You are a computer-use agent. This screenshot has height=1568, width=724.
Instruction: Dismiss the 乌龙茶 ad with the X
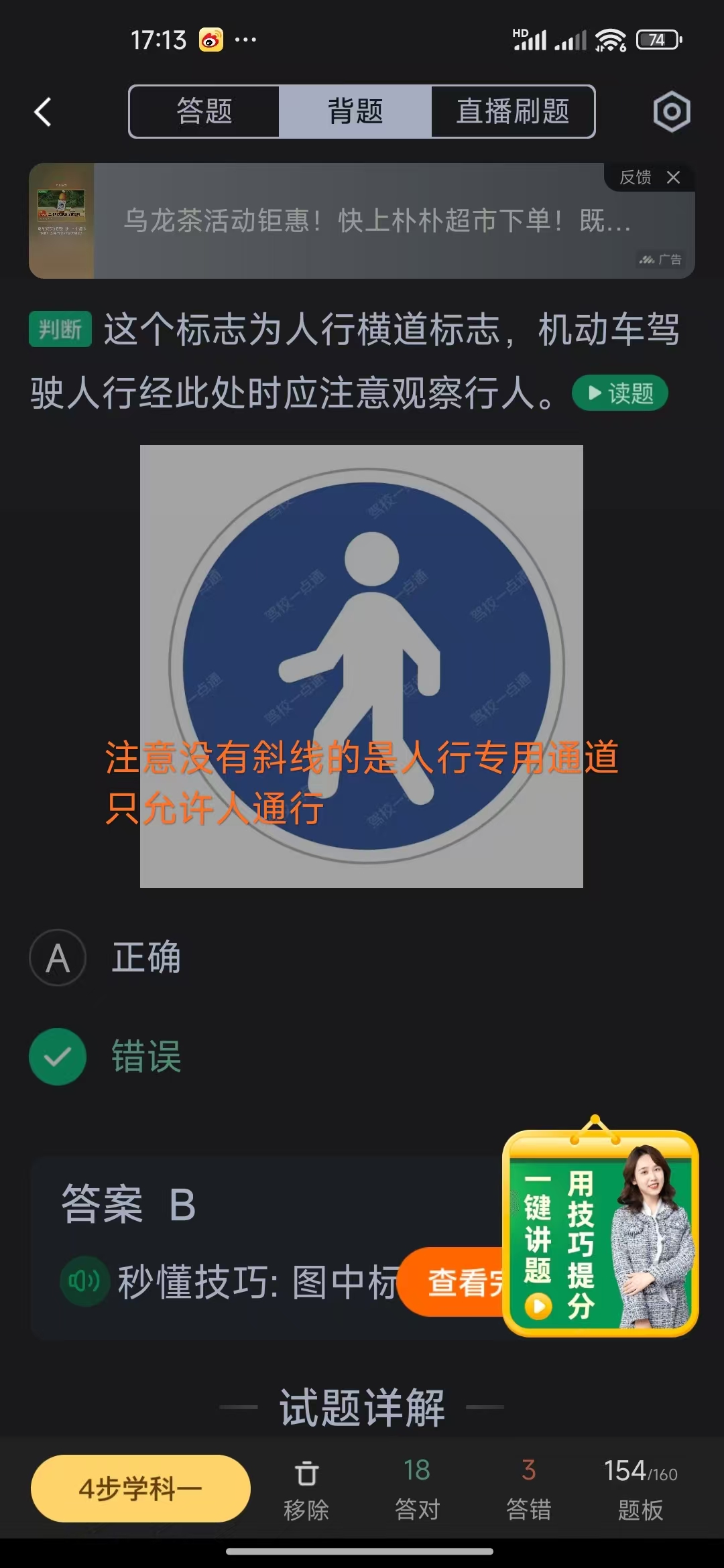tap(672, 178)
